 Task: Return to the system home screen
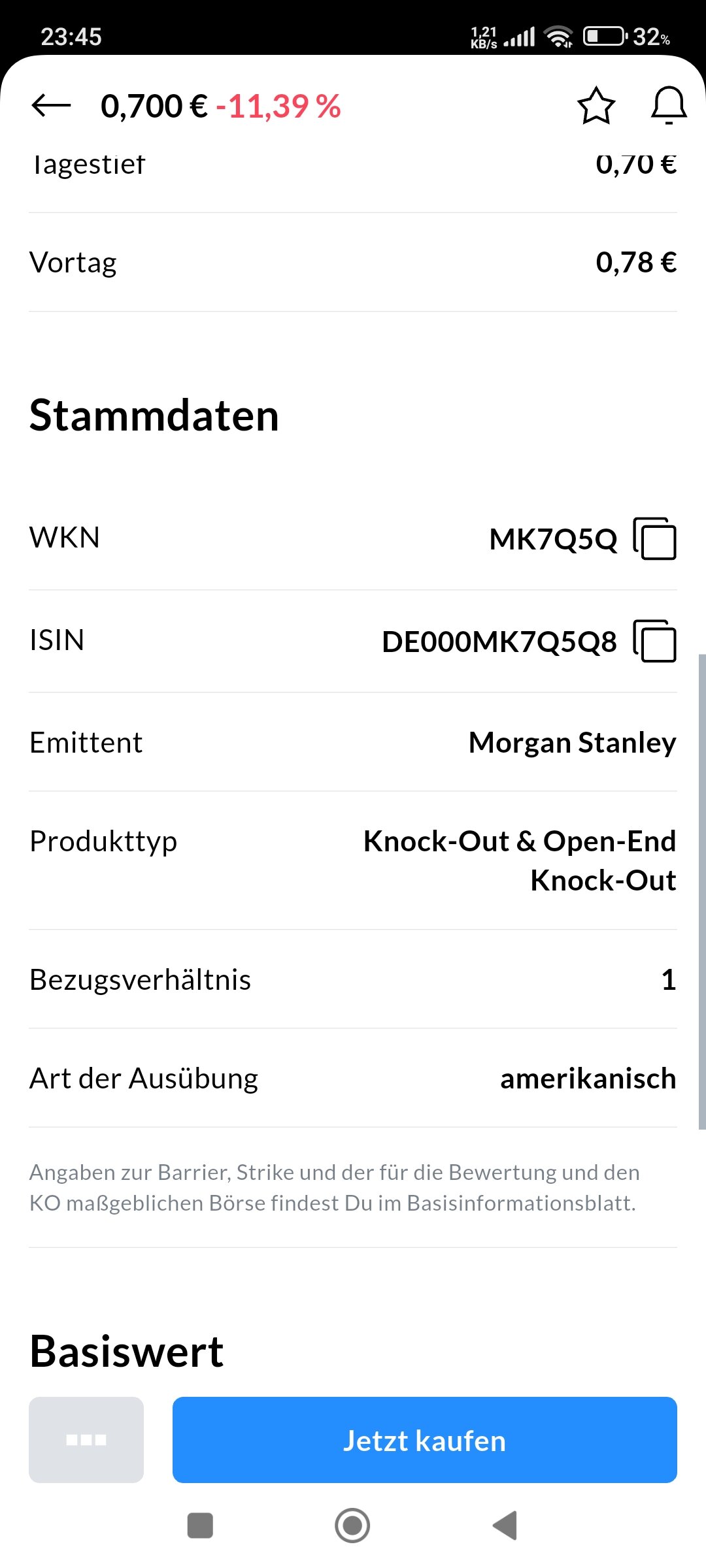352,1526
